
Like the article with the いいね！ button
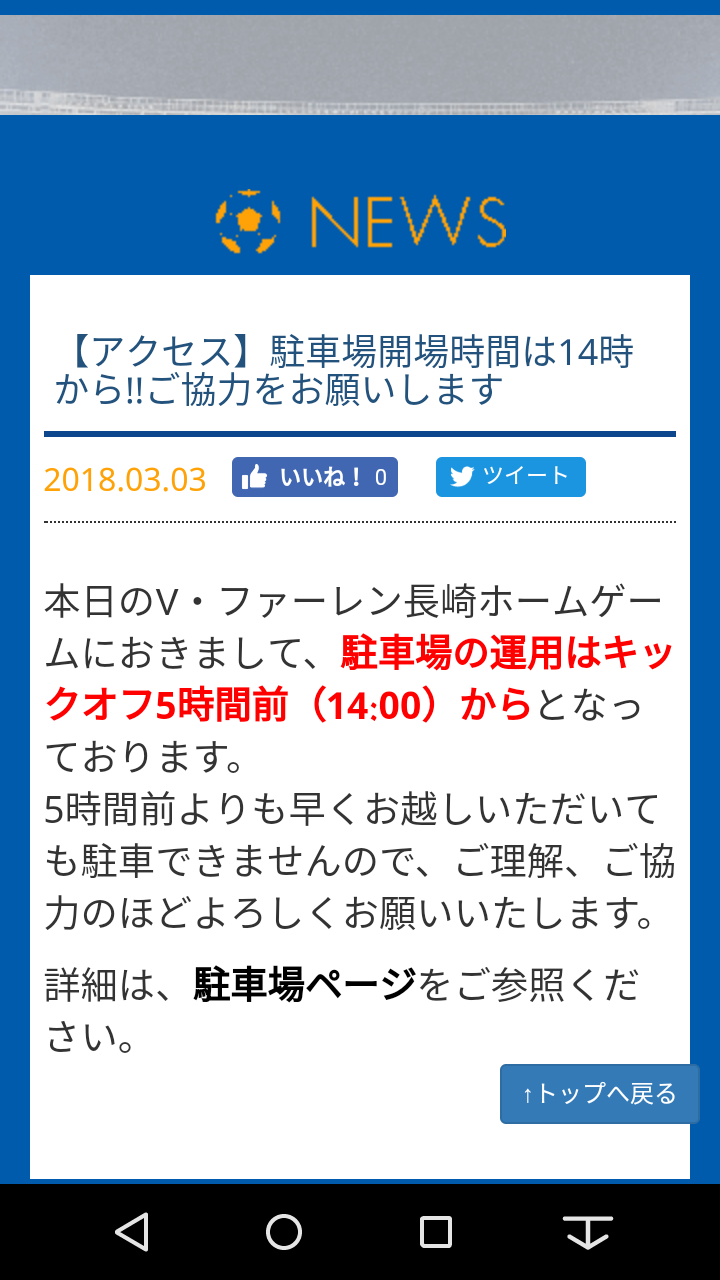click(x=314, y=477)
